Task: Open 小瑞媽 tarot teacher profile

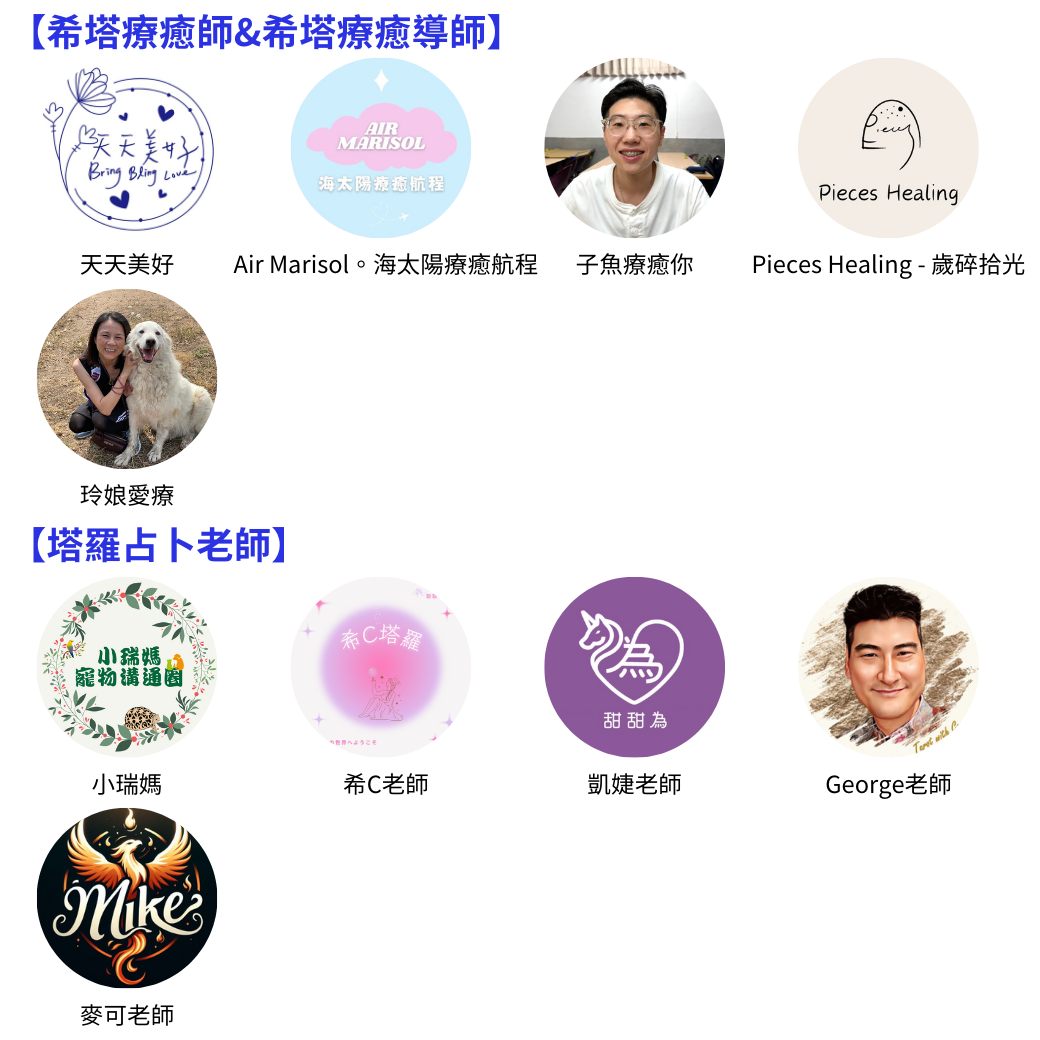Action: (127, 667)
